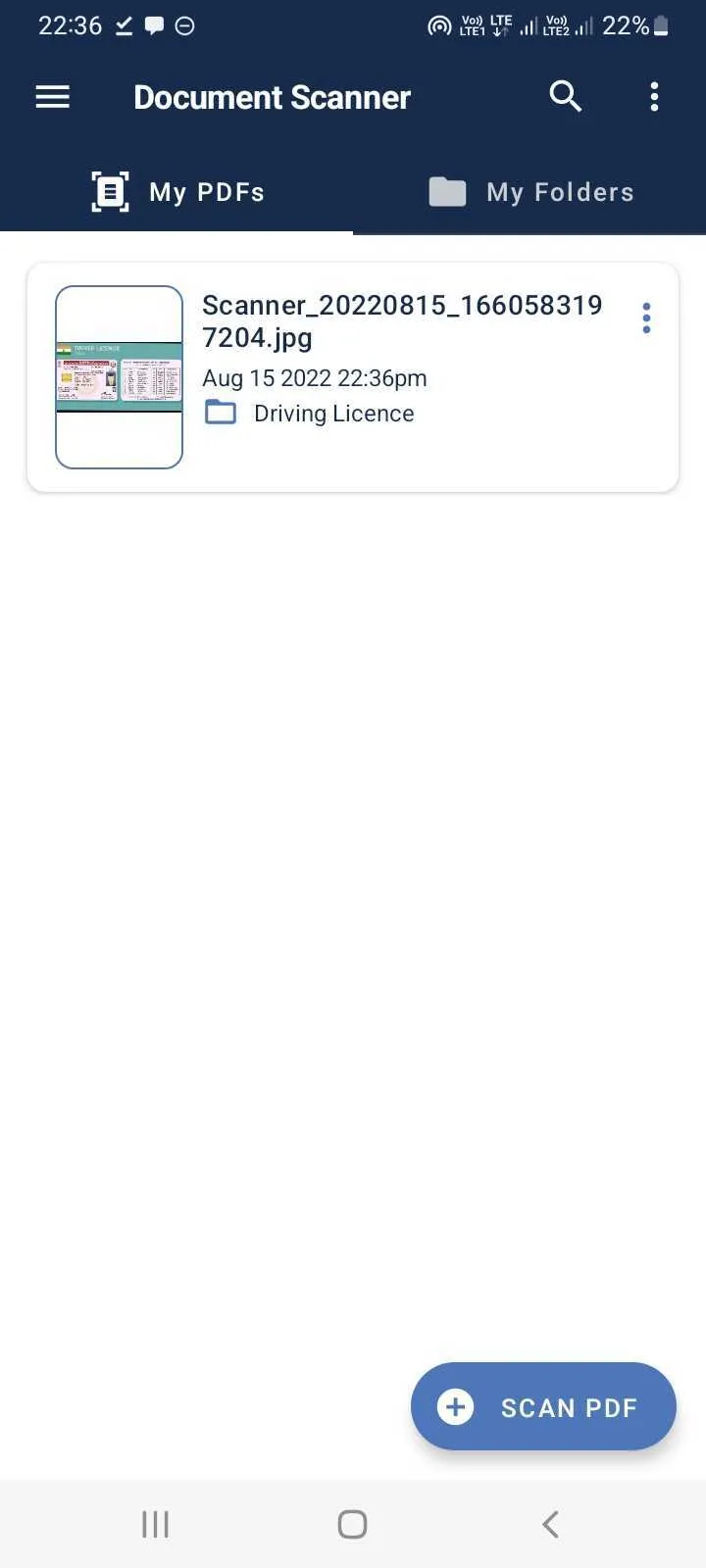Switch to the My PDFs tab
Image resolution: width=706 pixels, height=1568 pixels.
point(177,192)
